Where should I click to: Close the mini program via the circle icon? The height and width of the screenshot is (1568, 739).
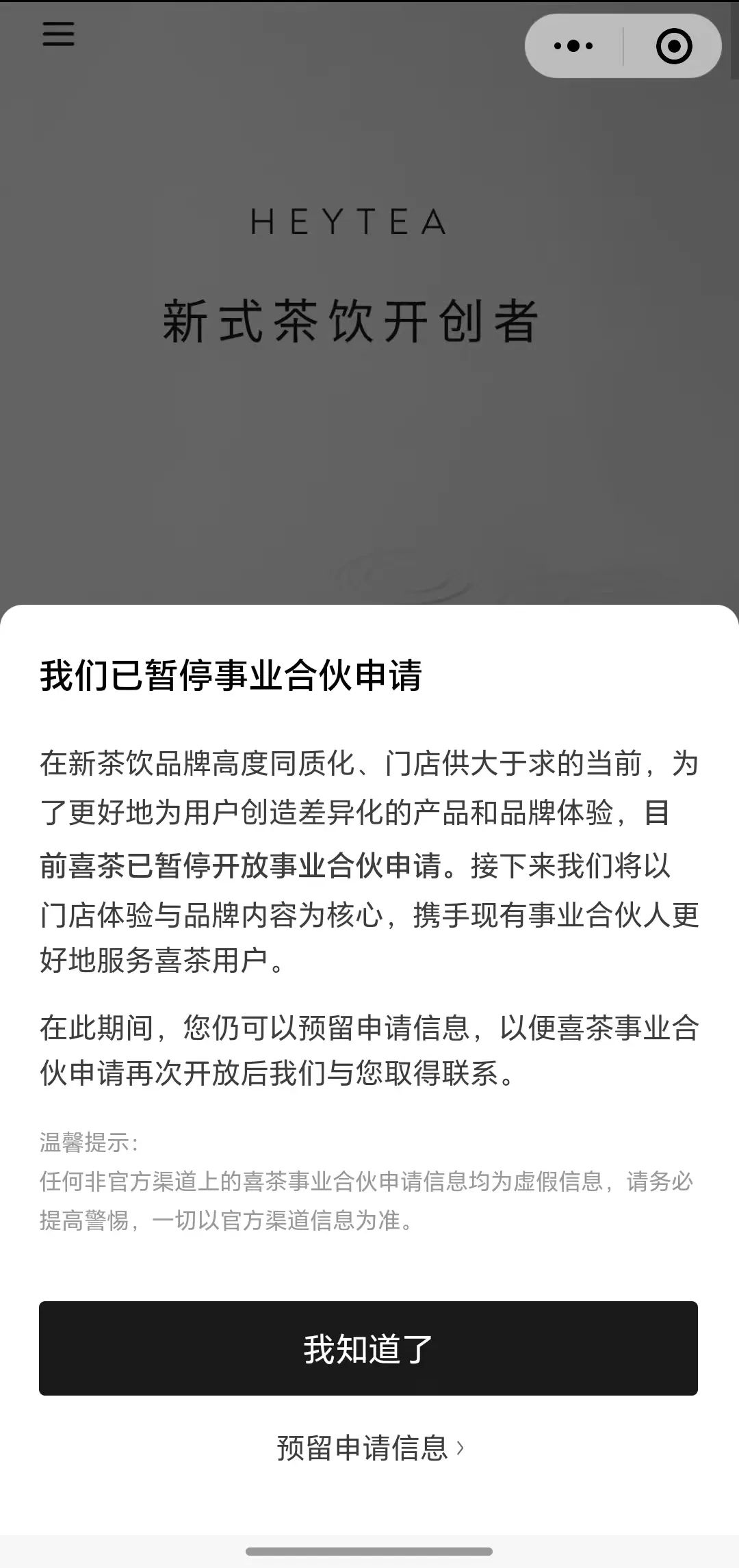674,47
